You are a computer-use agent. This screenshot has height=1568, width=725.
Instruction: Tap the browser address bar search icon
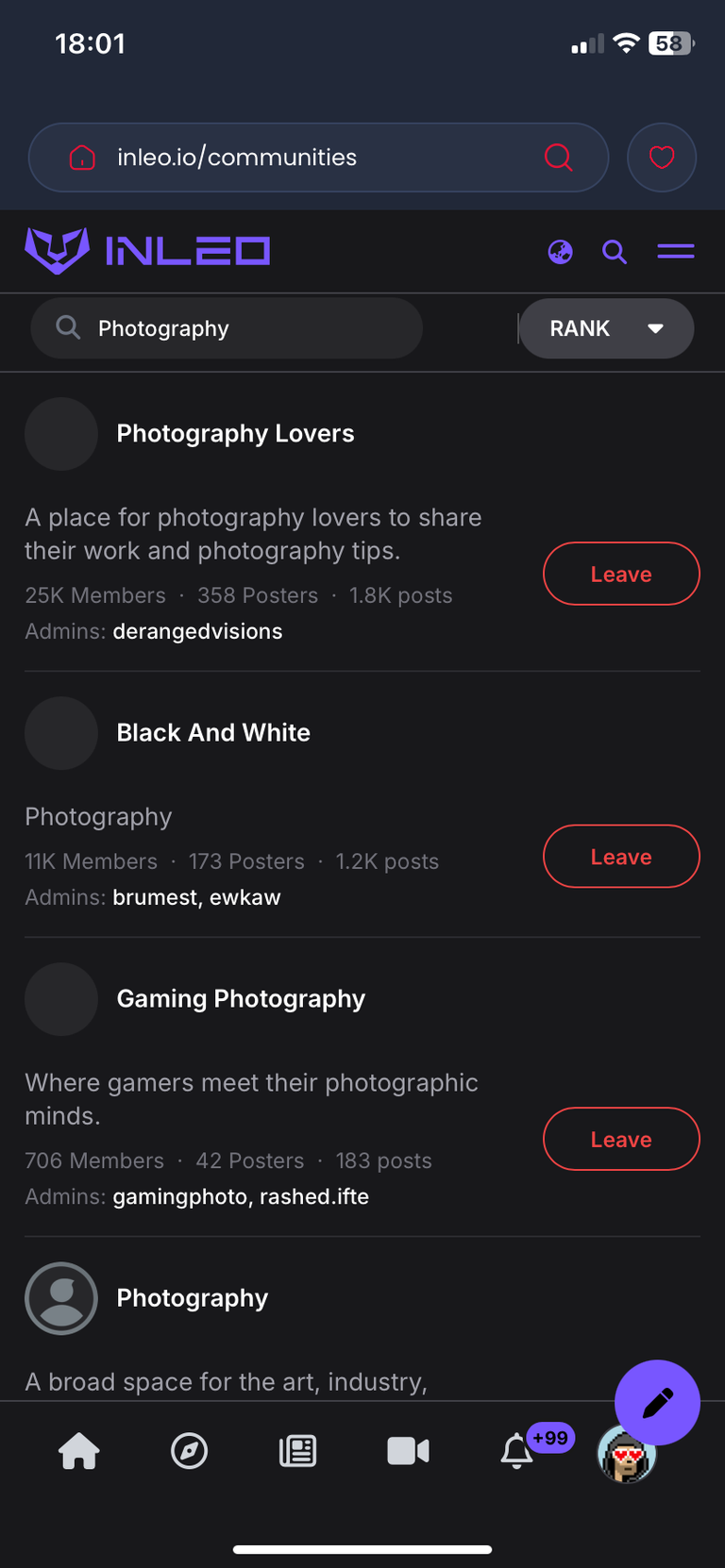tap(559, 157)
